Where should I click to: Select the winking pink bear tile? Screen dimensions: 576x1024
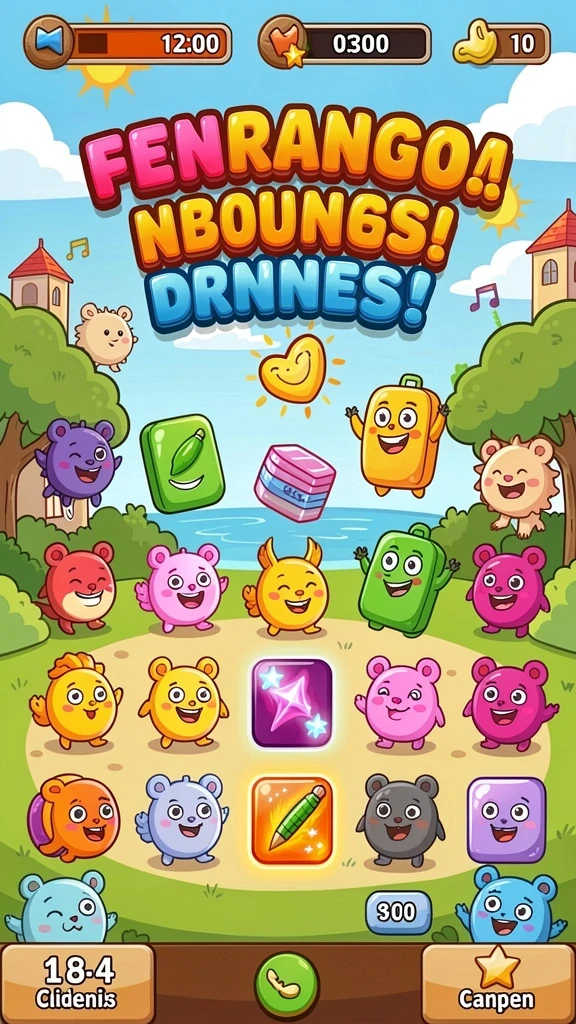coord(400,702)
